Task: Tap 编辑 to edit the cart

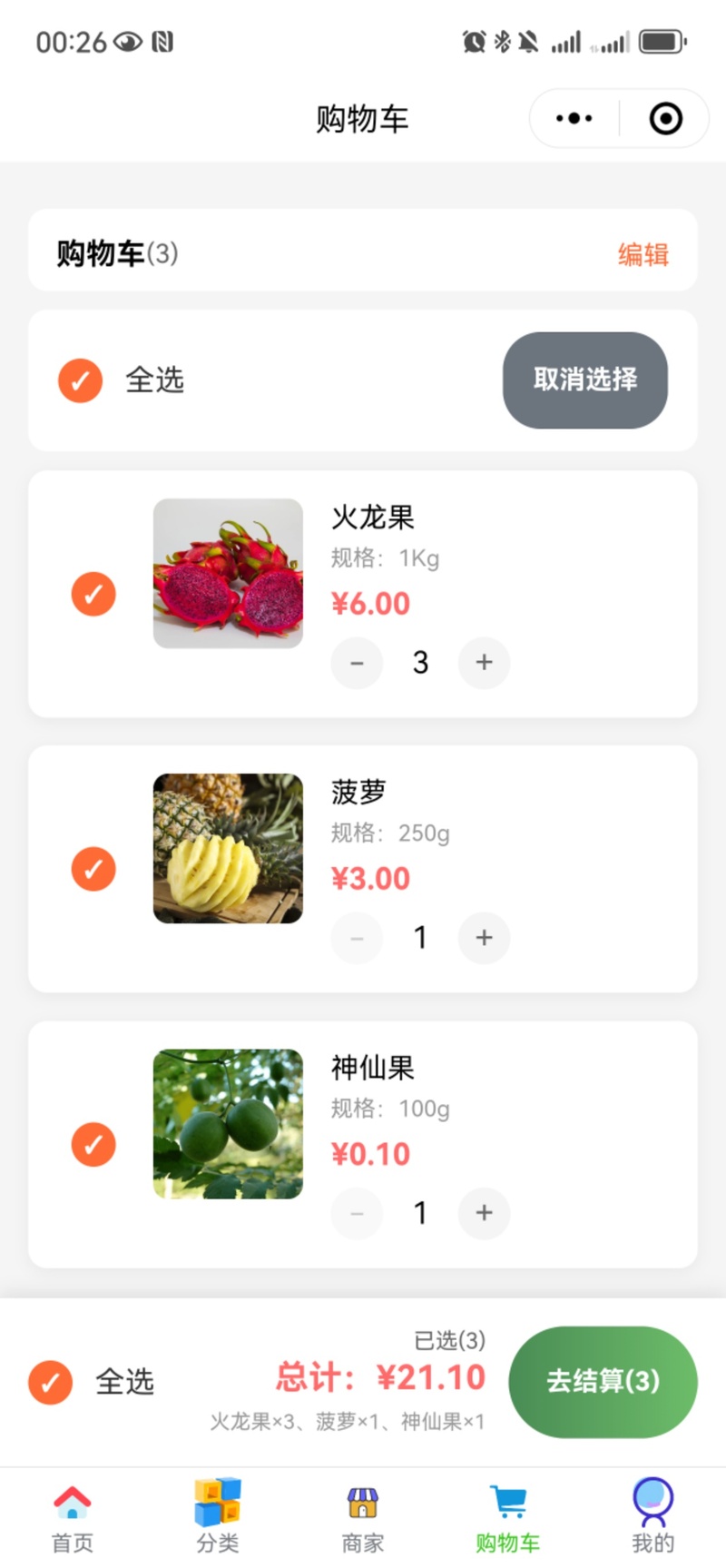Action: point(643,254)
